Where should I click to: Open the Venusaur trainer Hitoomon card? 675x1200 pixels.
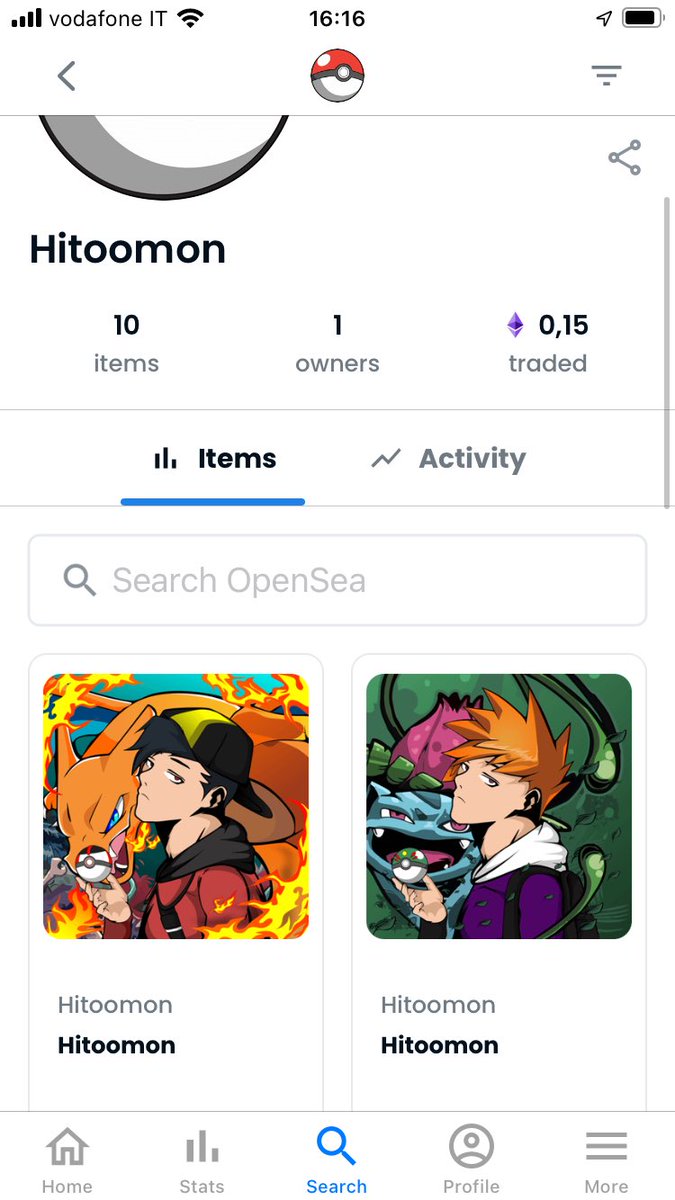coord(499,880)
